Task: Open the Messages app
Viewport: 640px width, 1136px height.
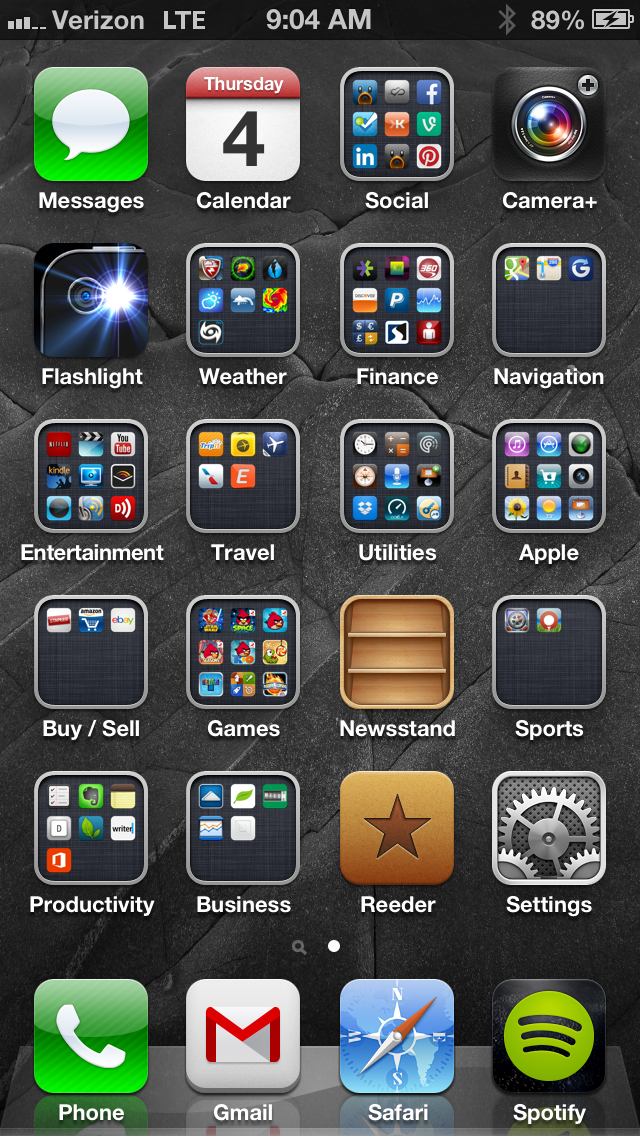Action: click(91, 124)
